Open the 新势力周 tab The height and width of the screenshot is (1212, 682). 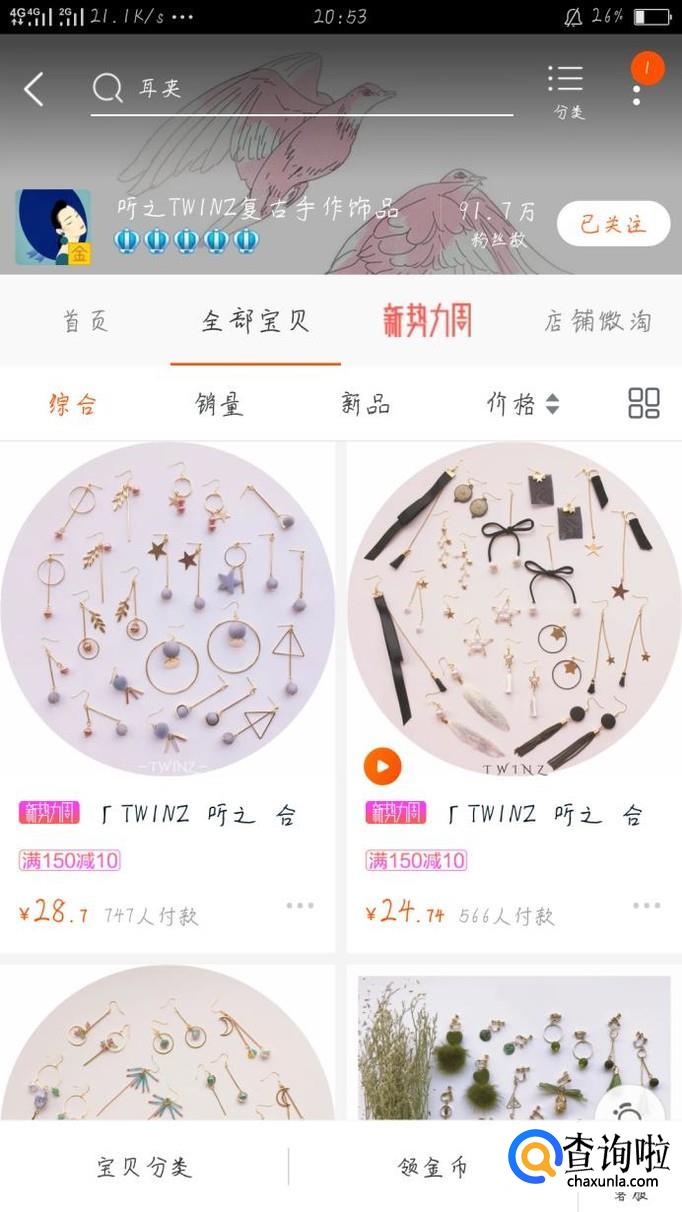(427, 321)
